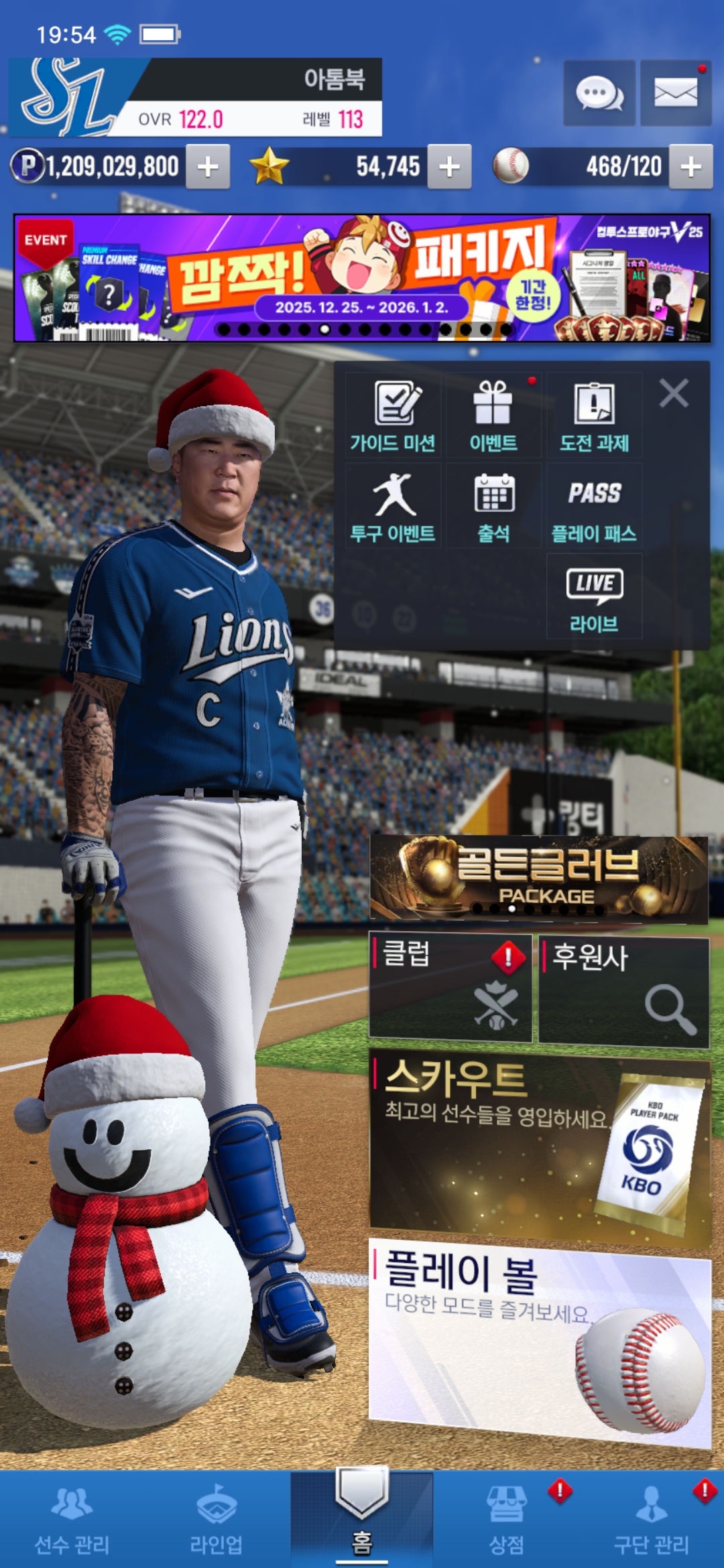
Task: Tap plus button next to star currency
Action: [x=449, y=167]
